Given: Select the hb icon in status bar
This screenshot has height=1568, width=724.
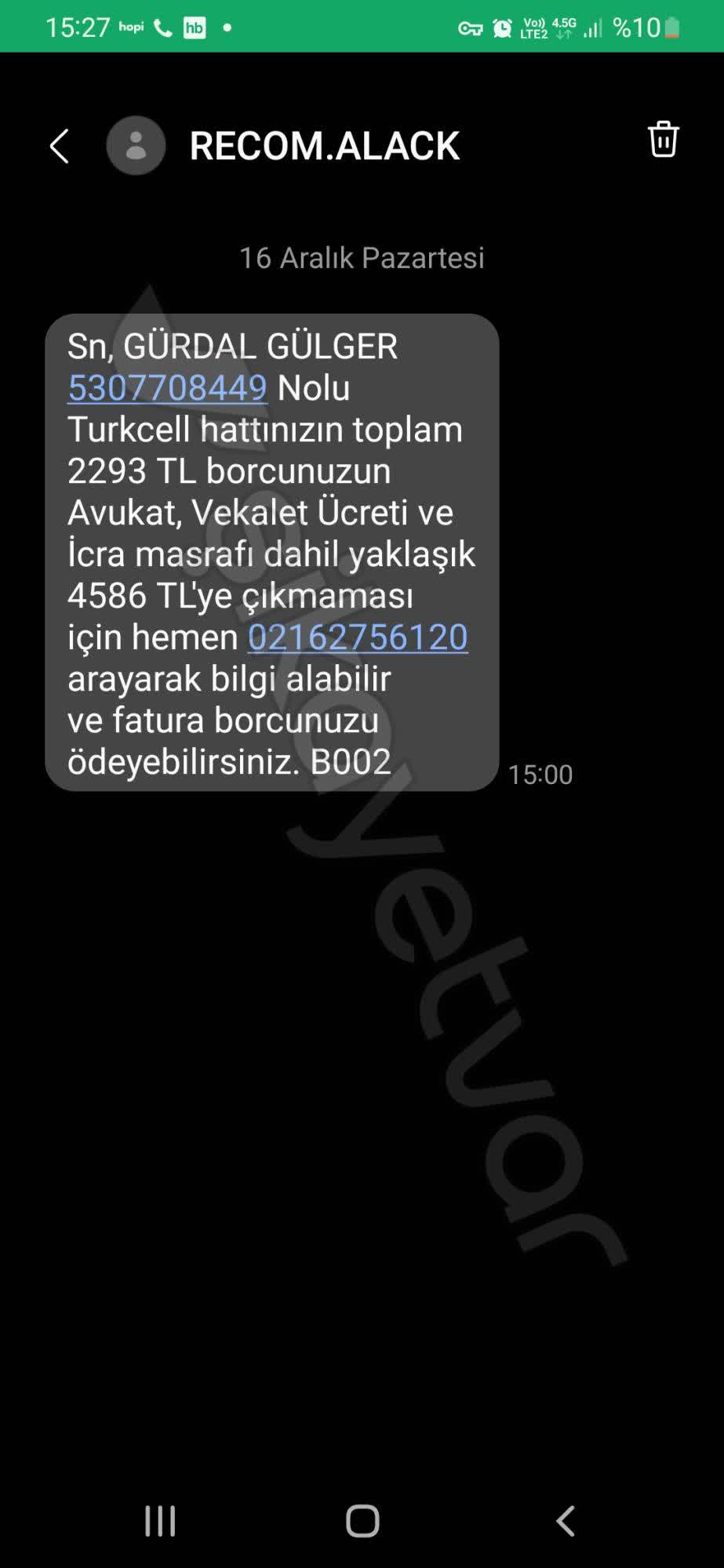Looking at the screenshot, I should point(195,29).
